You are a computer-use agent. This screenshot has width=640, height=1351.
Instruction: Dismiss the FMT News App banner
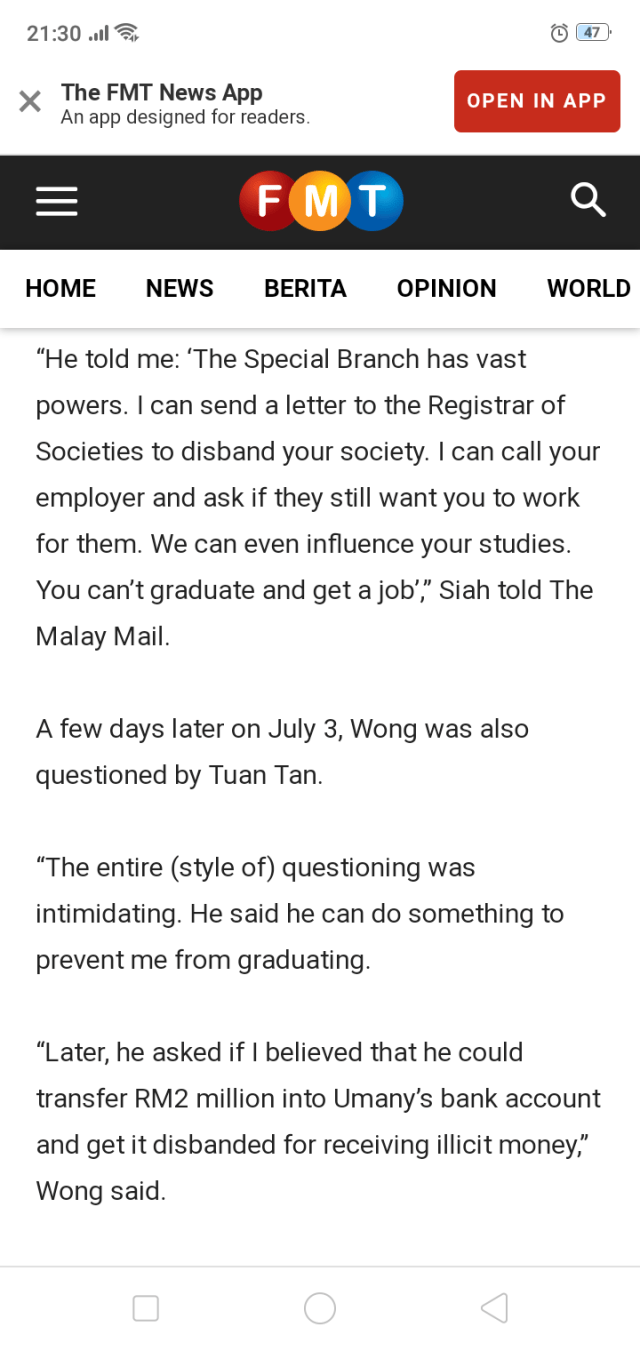tap(30, 101)
